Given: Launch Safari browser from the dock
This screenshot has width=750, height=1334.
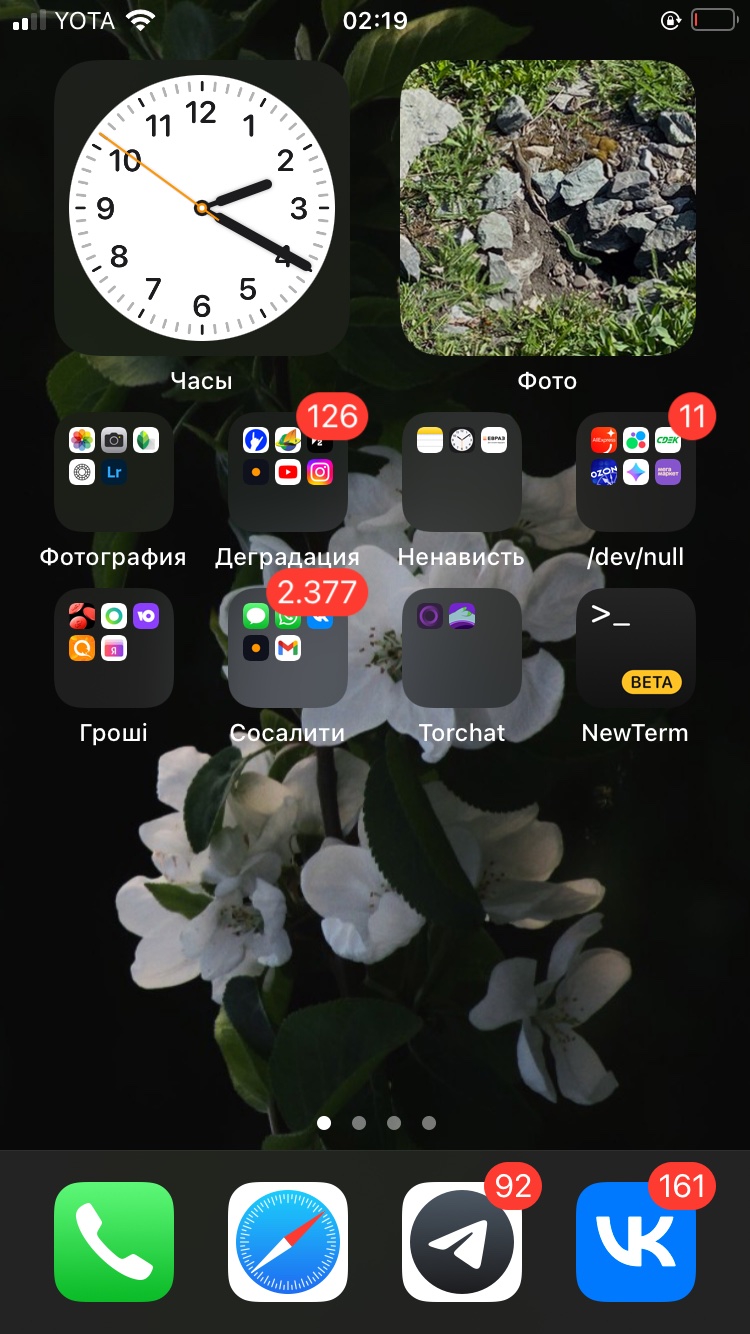Looking at the screenshot, I should click(288, 1242).
